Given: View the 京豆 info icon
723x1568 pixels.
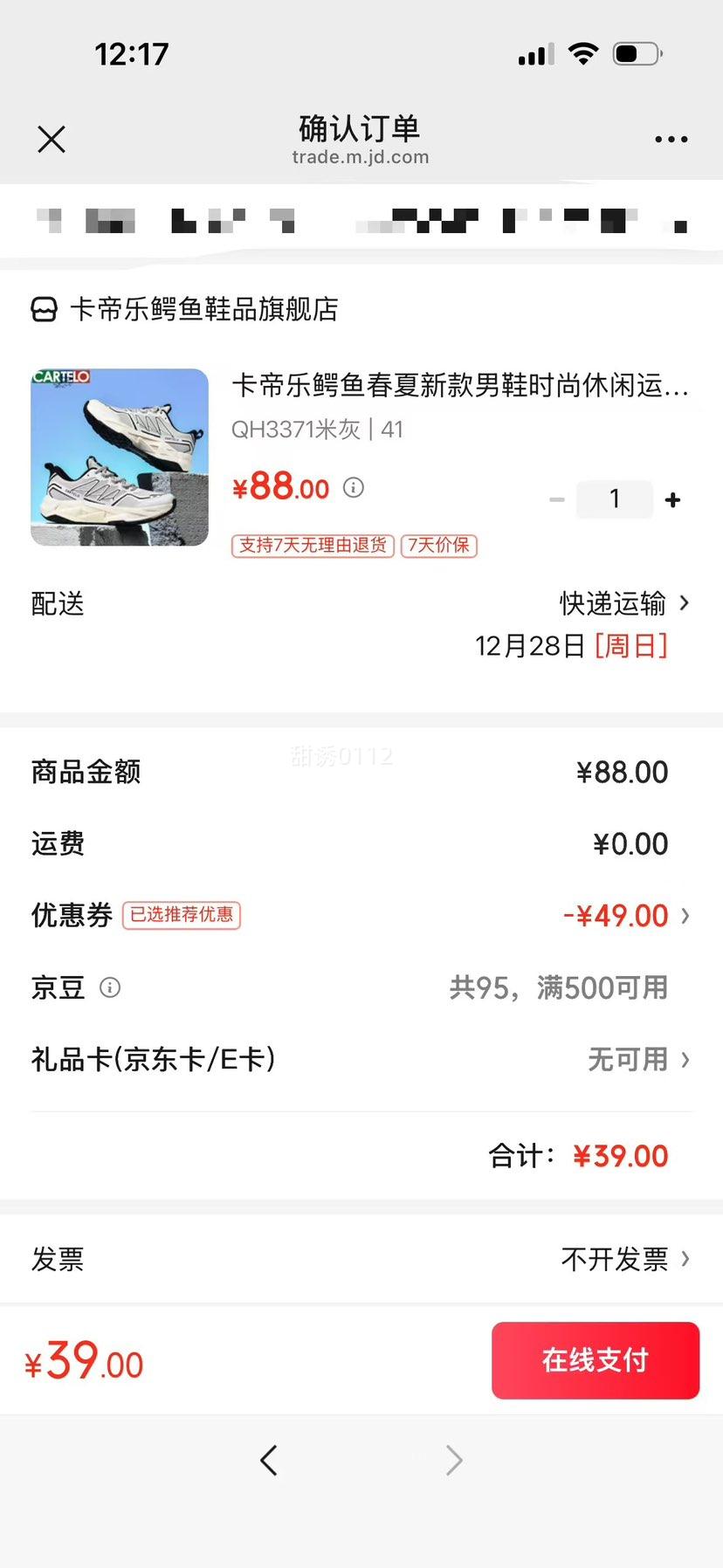Looking at the screenshot, I should tap(109, 987).
